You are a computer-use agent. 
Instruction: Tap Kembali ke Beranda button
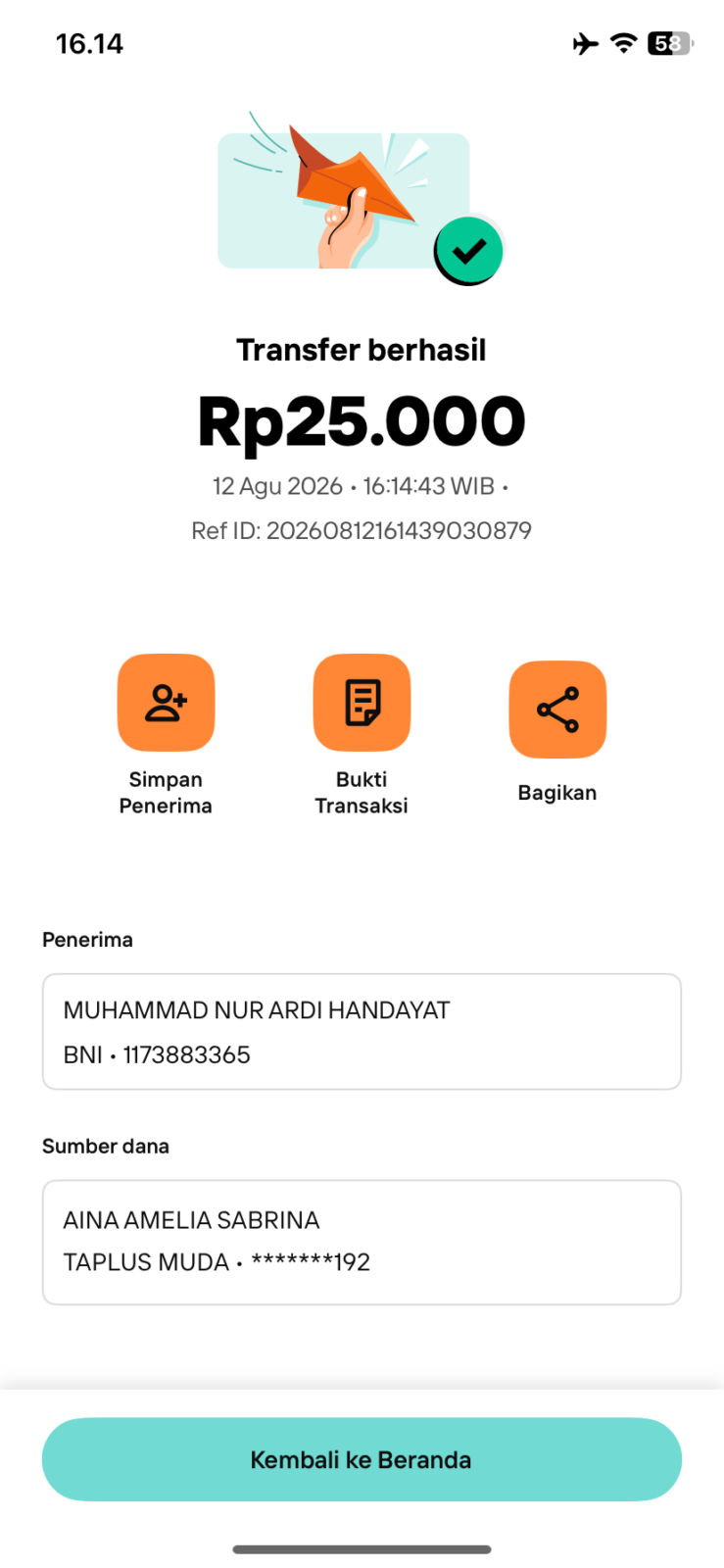[362, 1459]
